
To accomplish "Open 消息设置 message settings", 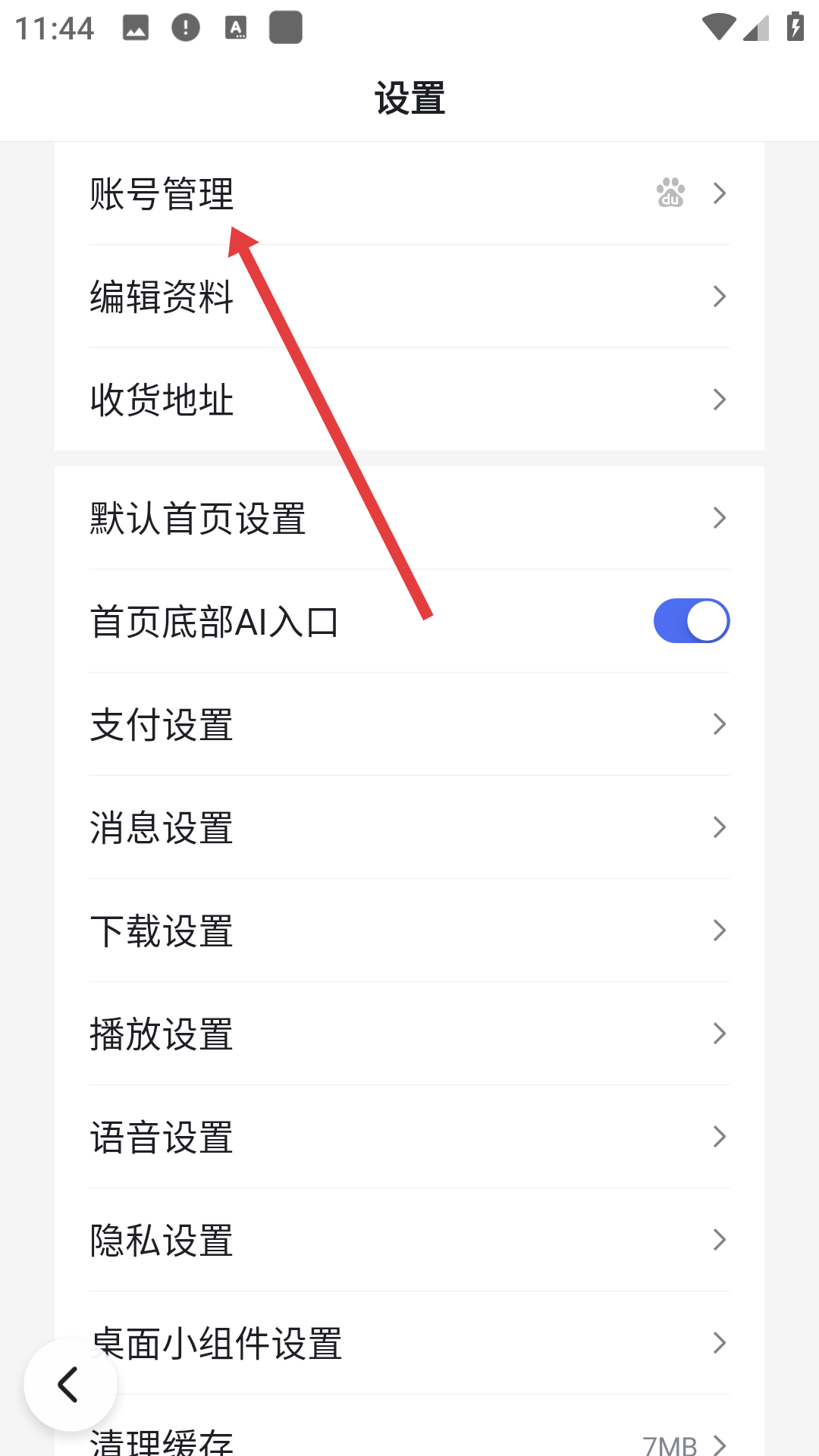I will (x=409, y=827).
